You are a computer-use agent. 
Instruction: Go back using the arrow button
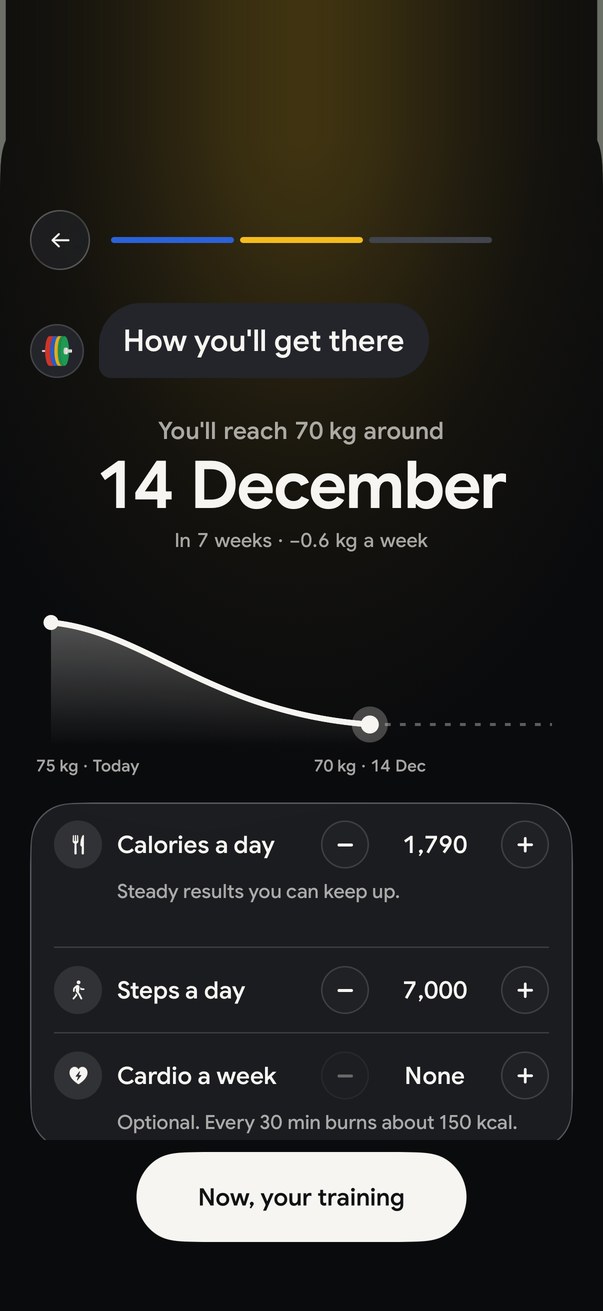pos(60,240)
